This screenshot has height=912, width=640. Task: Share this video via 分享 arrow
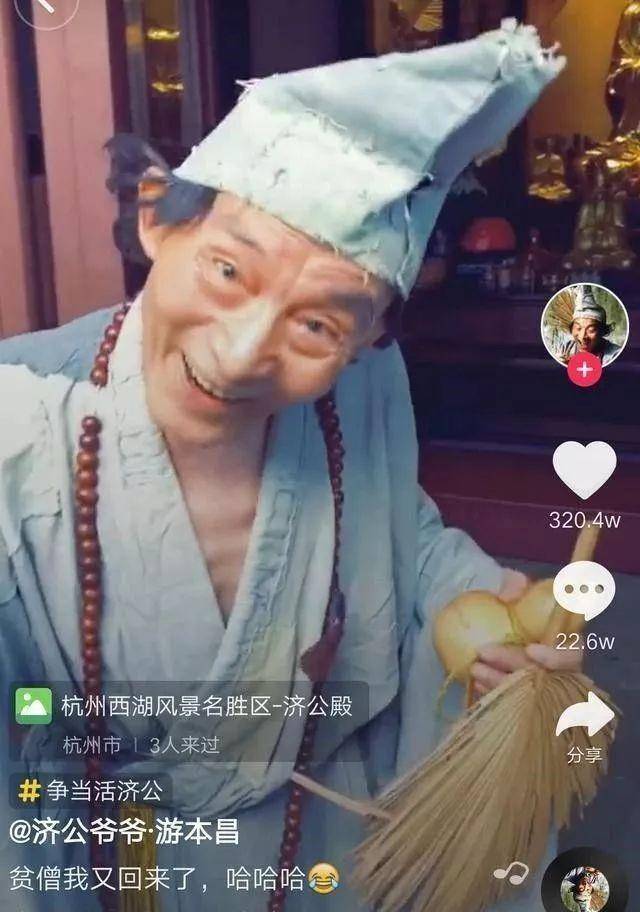click(584, 718)
